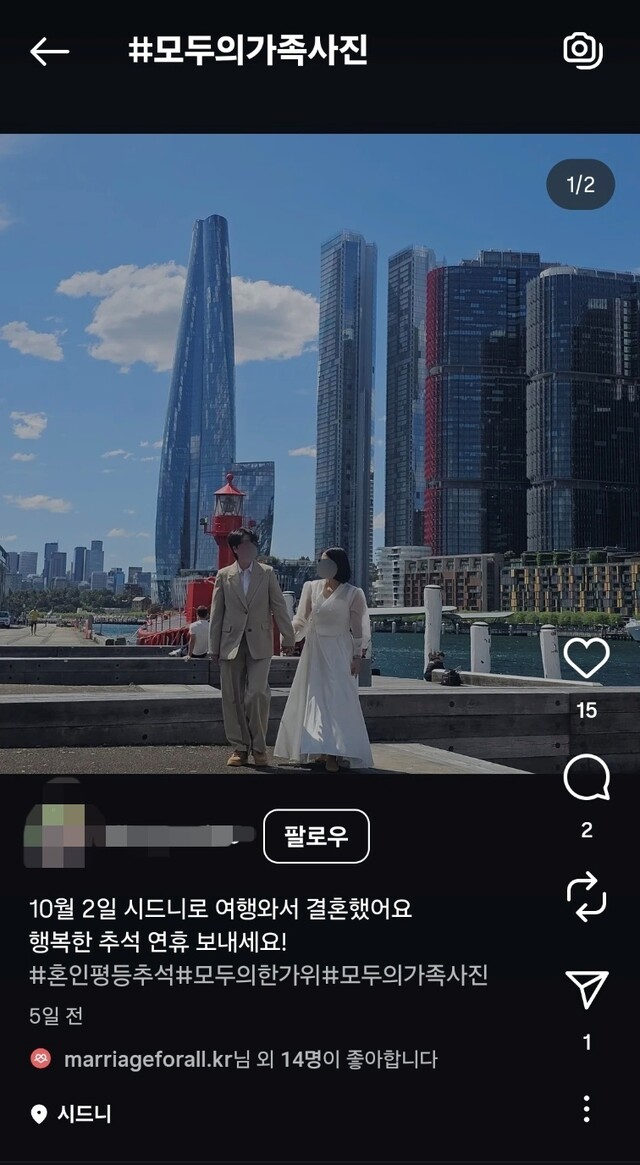Follow this account with the 팔로우 button
640x1165 pixels.
(316, 836)
